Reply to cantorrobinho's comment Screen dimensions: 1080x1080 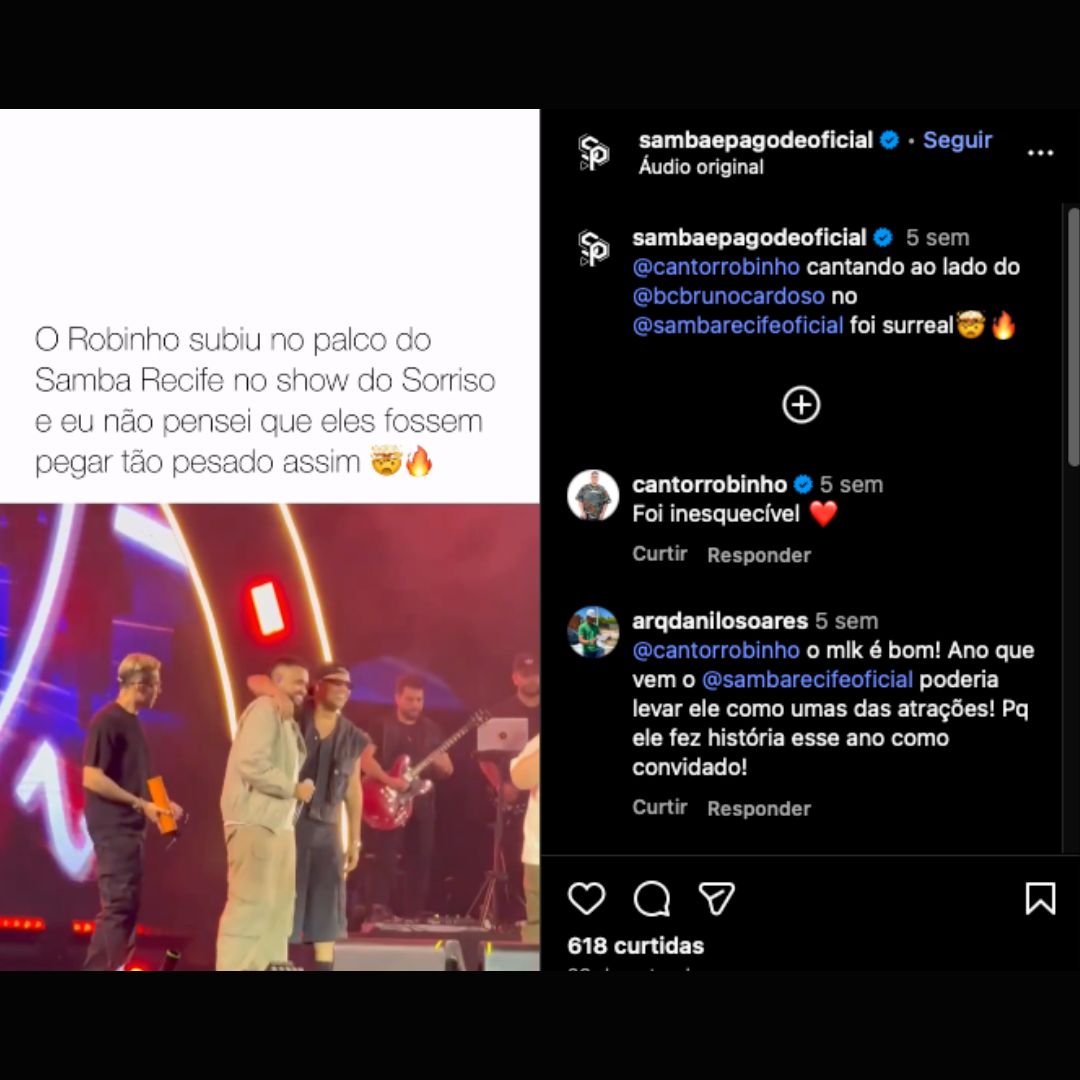758,555
